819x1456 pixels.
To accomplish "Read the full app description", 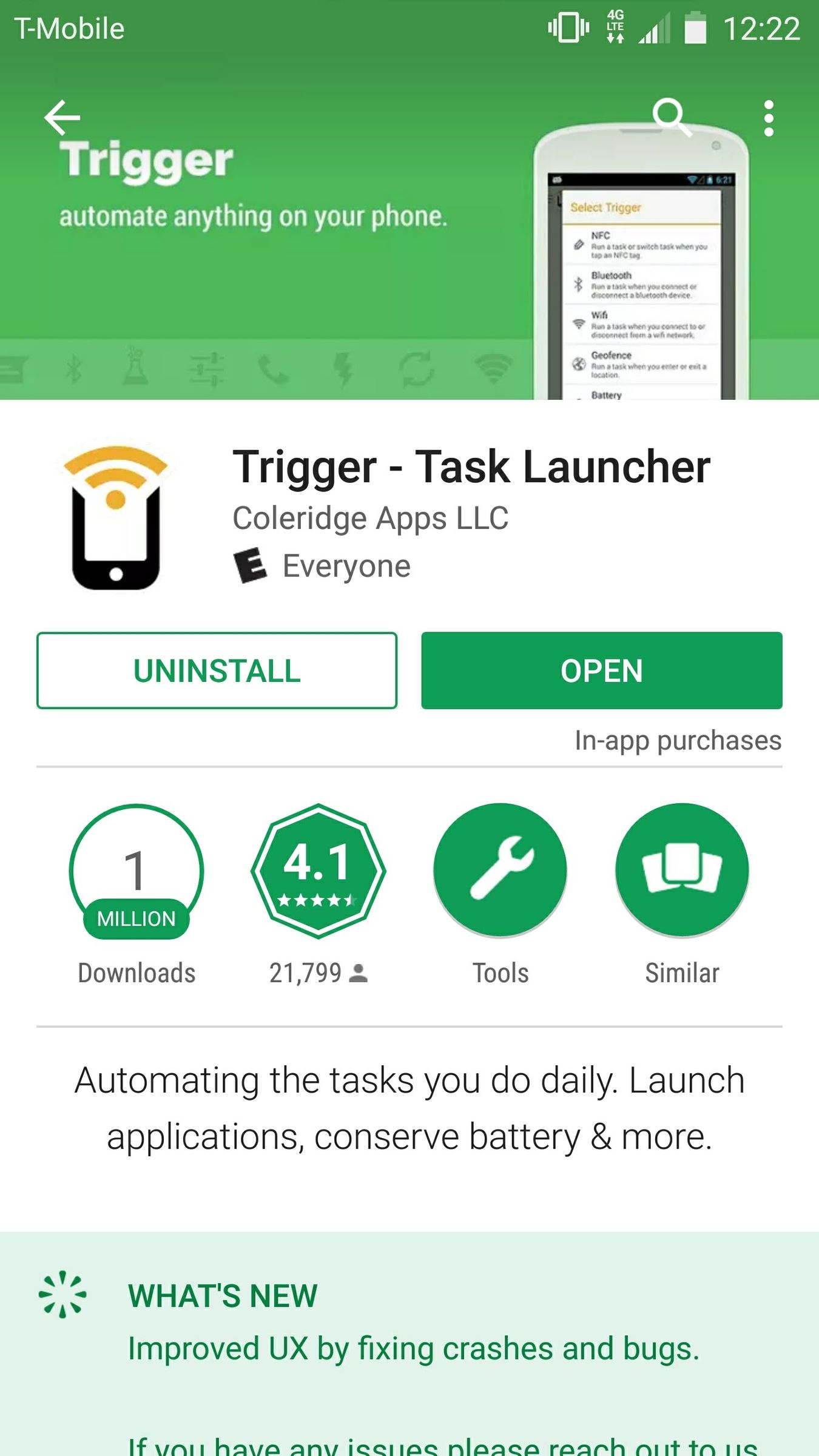I will [409, 1108].
